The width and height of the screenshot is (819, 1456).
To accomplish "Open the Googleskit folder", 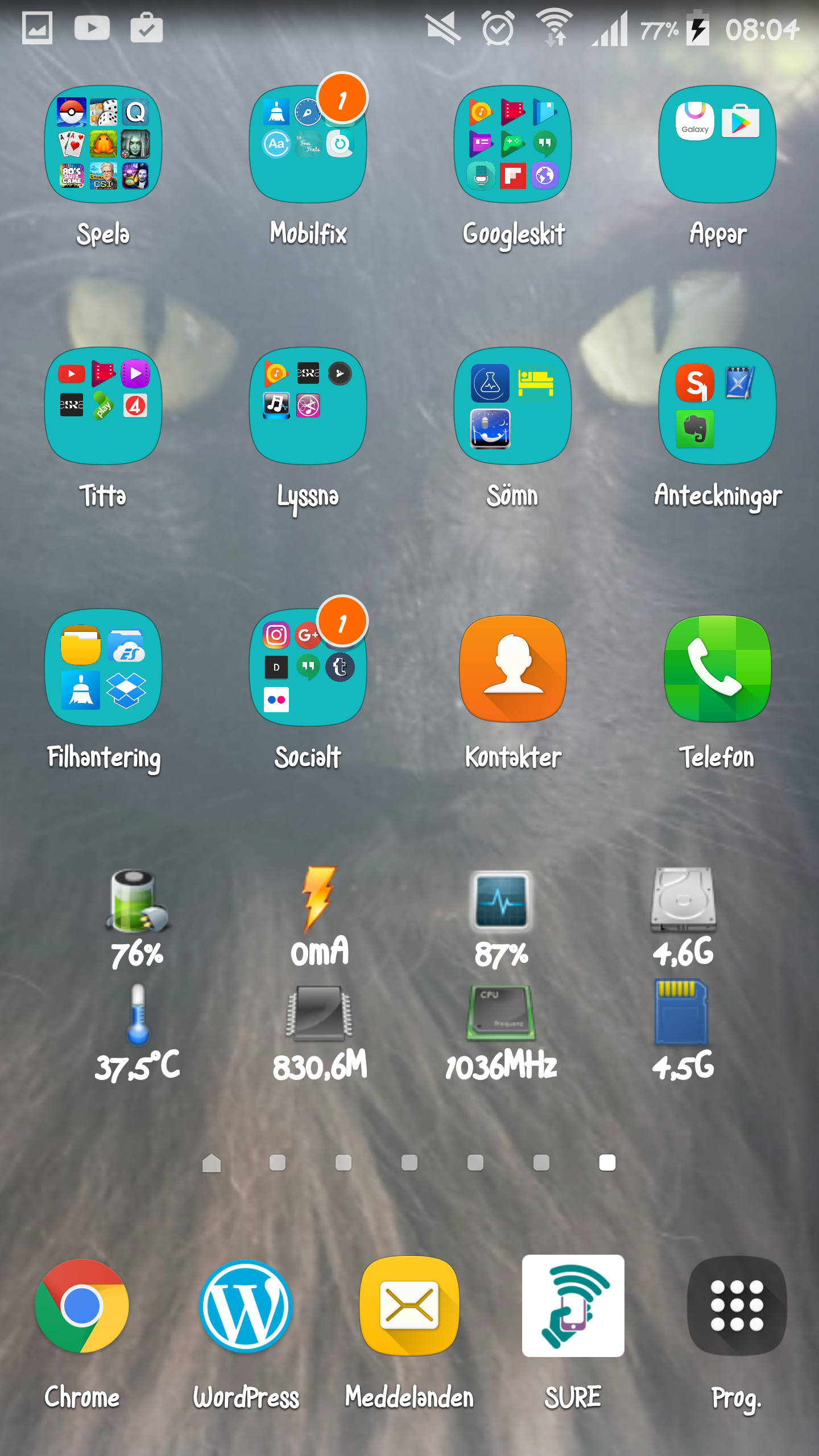I will 512,144.
